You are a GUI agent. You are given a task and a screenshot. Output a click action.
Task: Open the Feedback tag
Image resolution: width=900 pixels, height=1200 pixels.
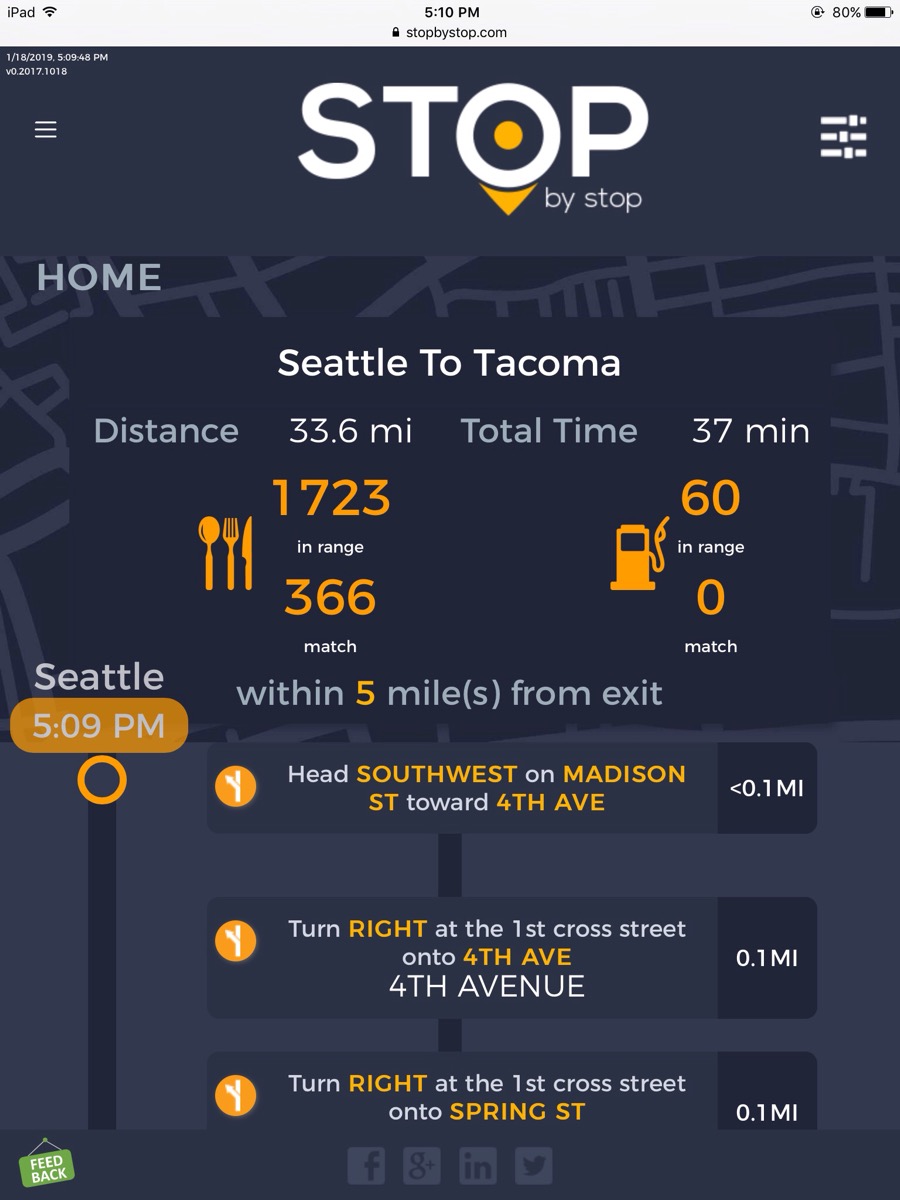click(46, 1165)
